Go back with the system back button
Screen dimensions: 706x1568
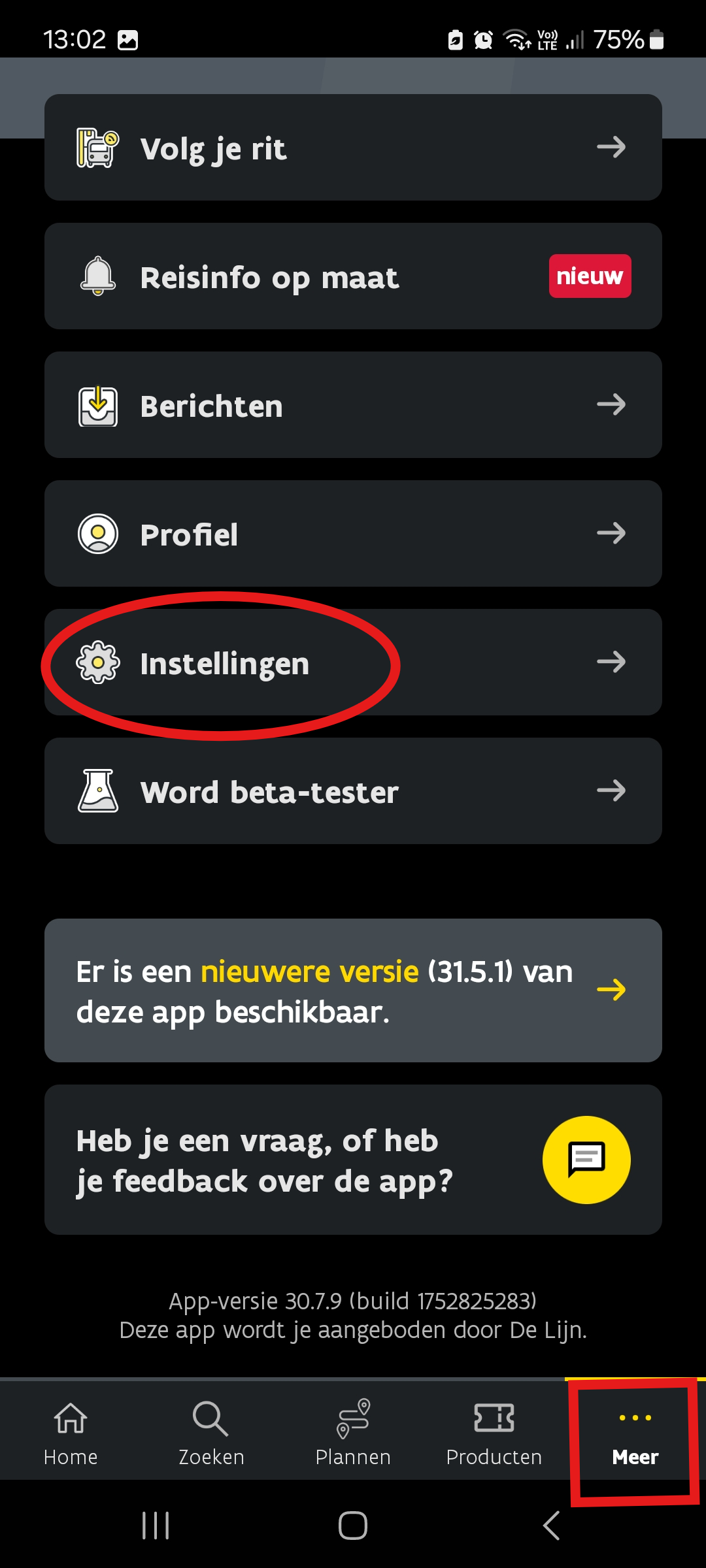coord(552,1526)
